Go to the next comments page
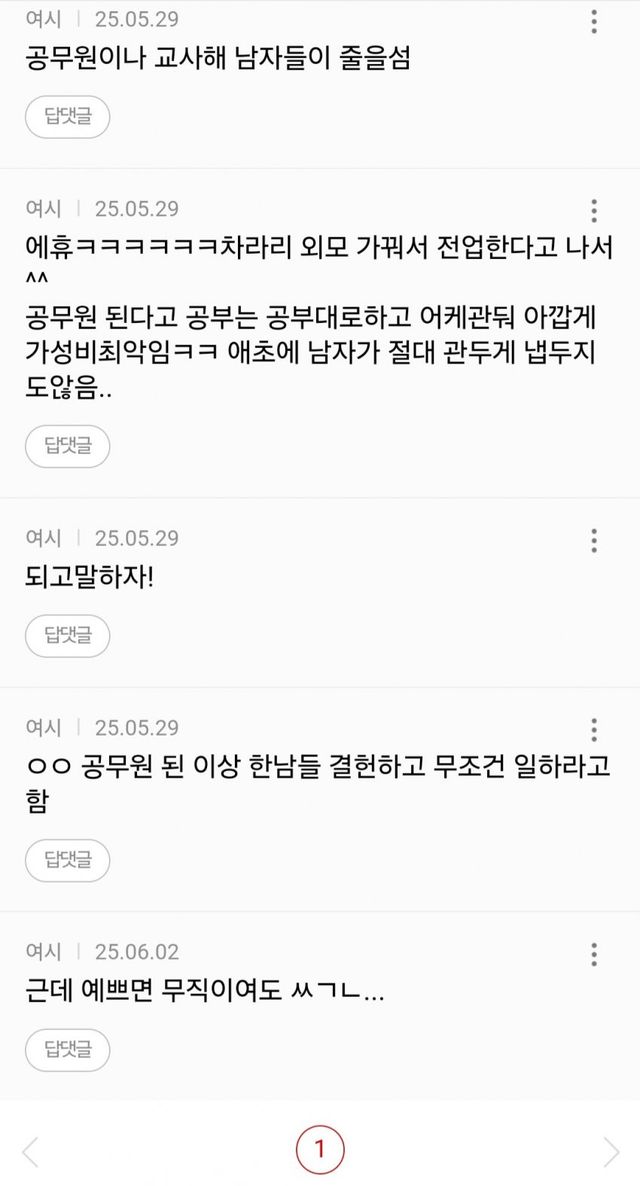This screenshot has width=640, height=1186. click(x=610, y=1151)
